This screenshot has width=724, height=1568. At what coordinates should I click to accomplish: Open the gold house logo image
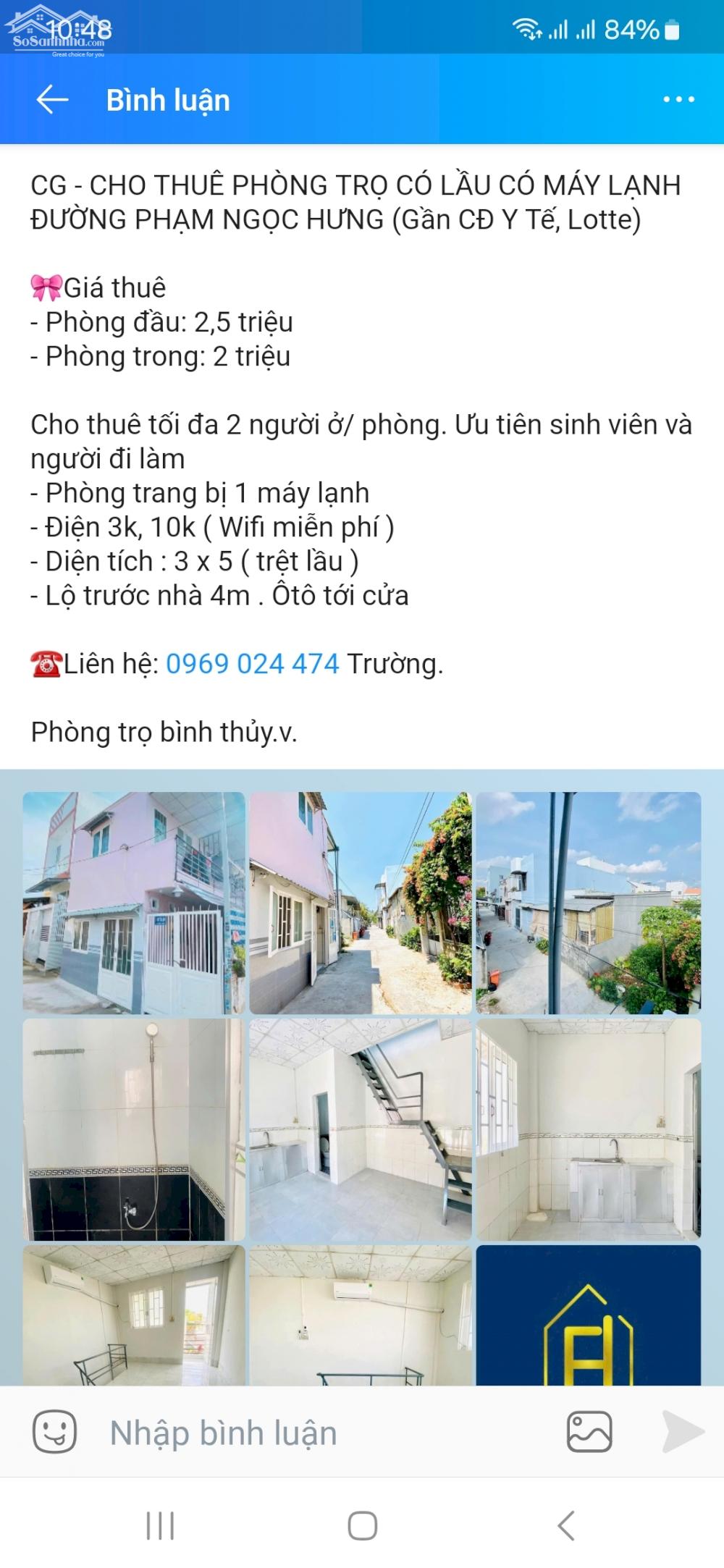point(588,1315)
